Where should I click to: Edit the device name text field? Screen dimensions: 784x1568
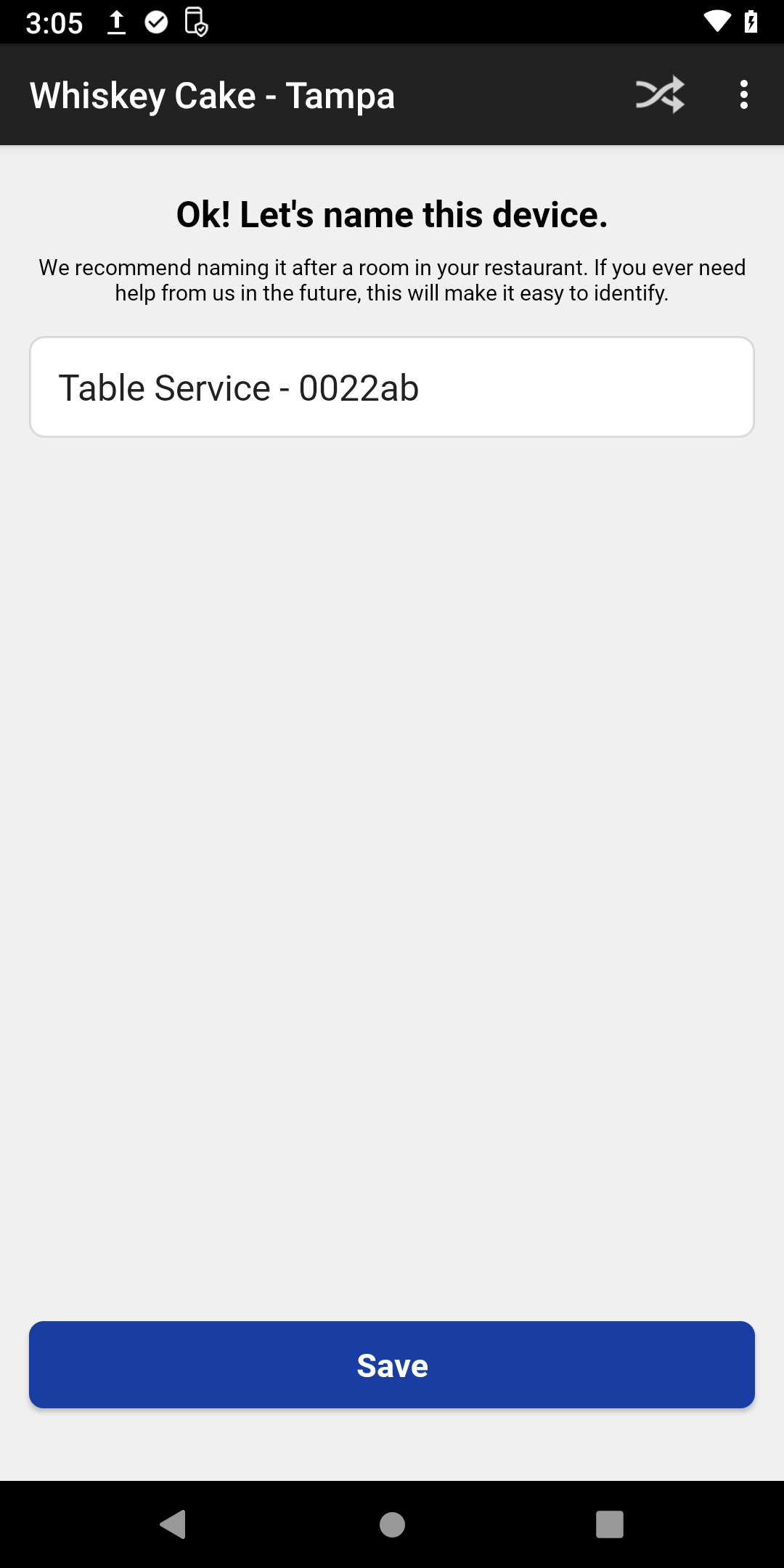click(x=392, y=387)
